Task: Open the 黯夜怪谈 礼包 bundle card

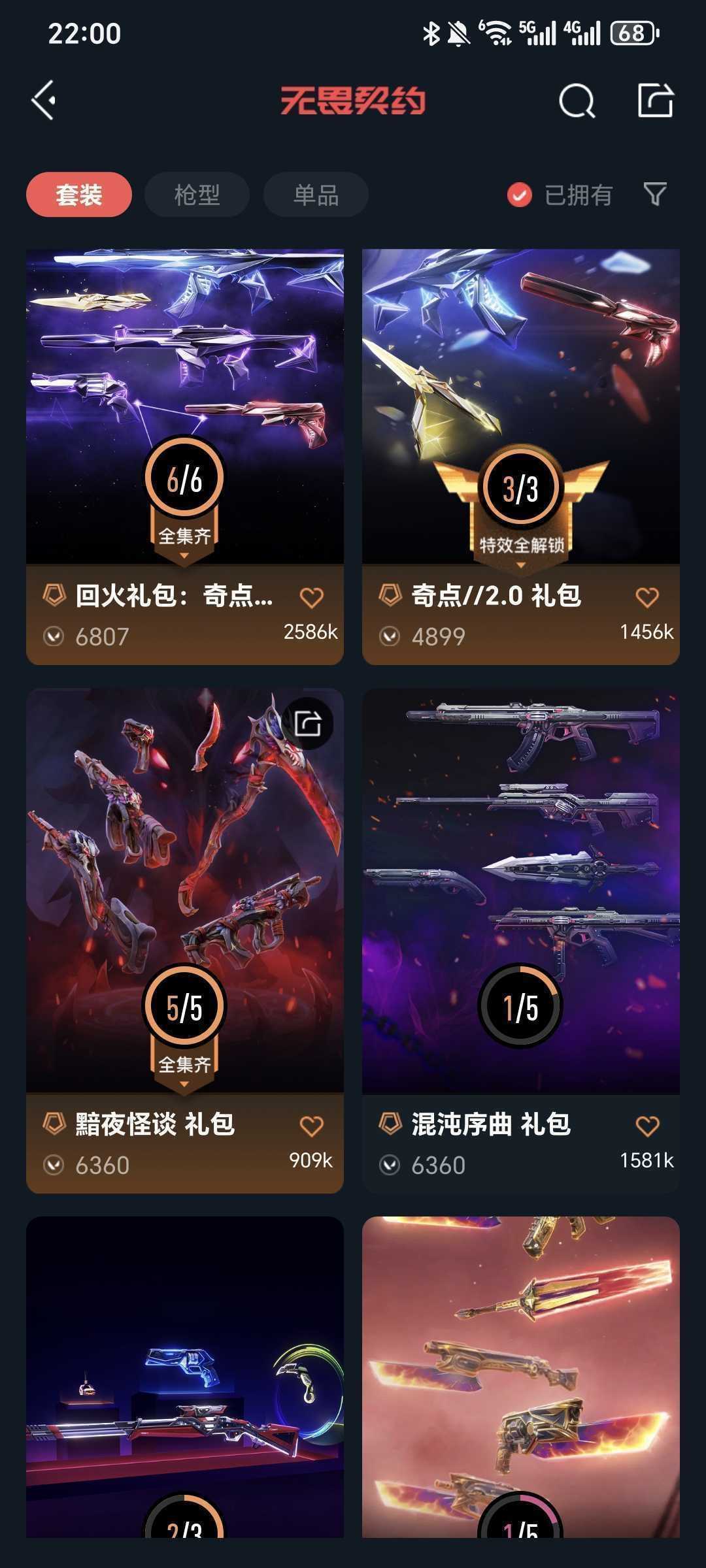Action: 184,889
